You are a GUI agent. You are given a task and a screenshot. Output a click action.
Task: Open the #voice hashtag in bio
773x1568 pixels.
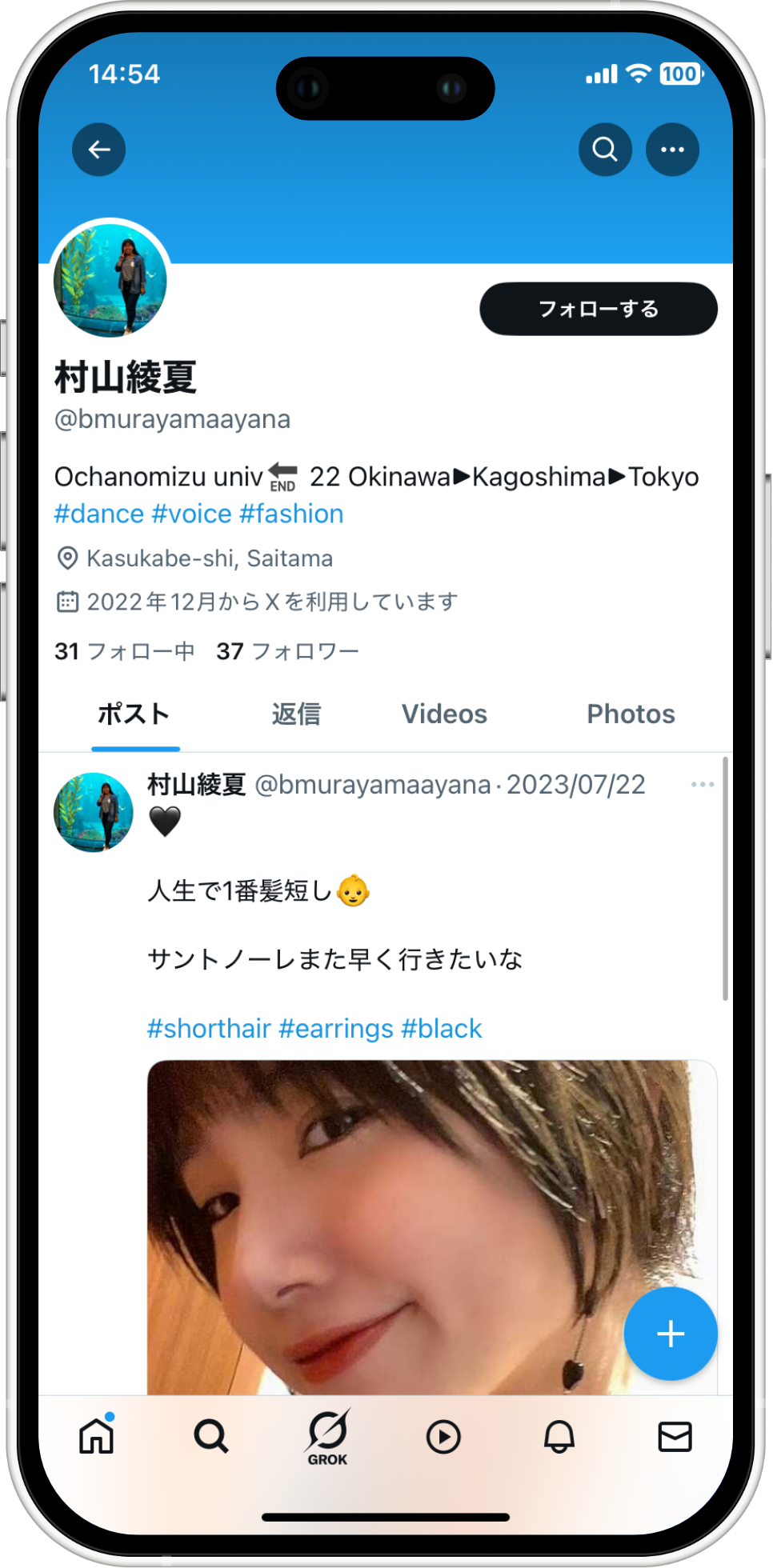tap(192, 514)
